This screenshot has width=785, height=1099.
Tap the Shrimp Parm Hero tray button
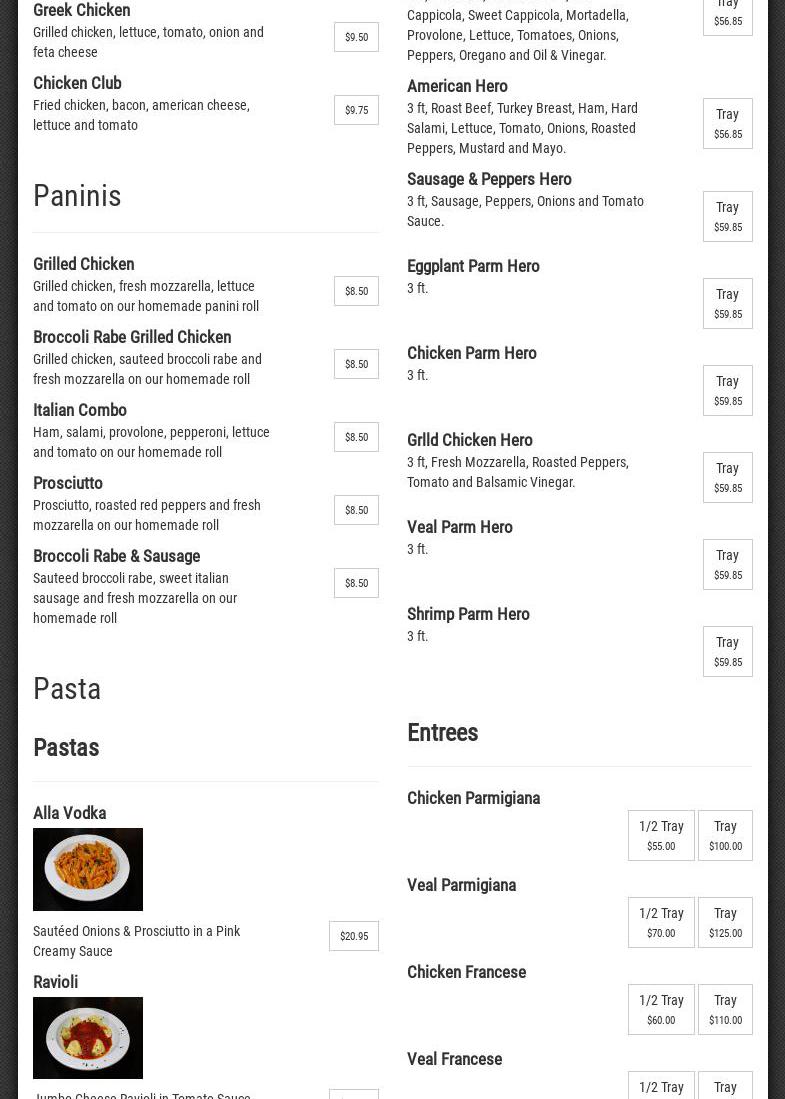[727, 651]
